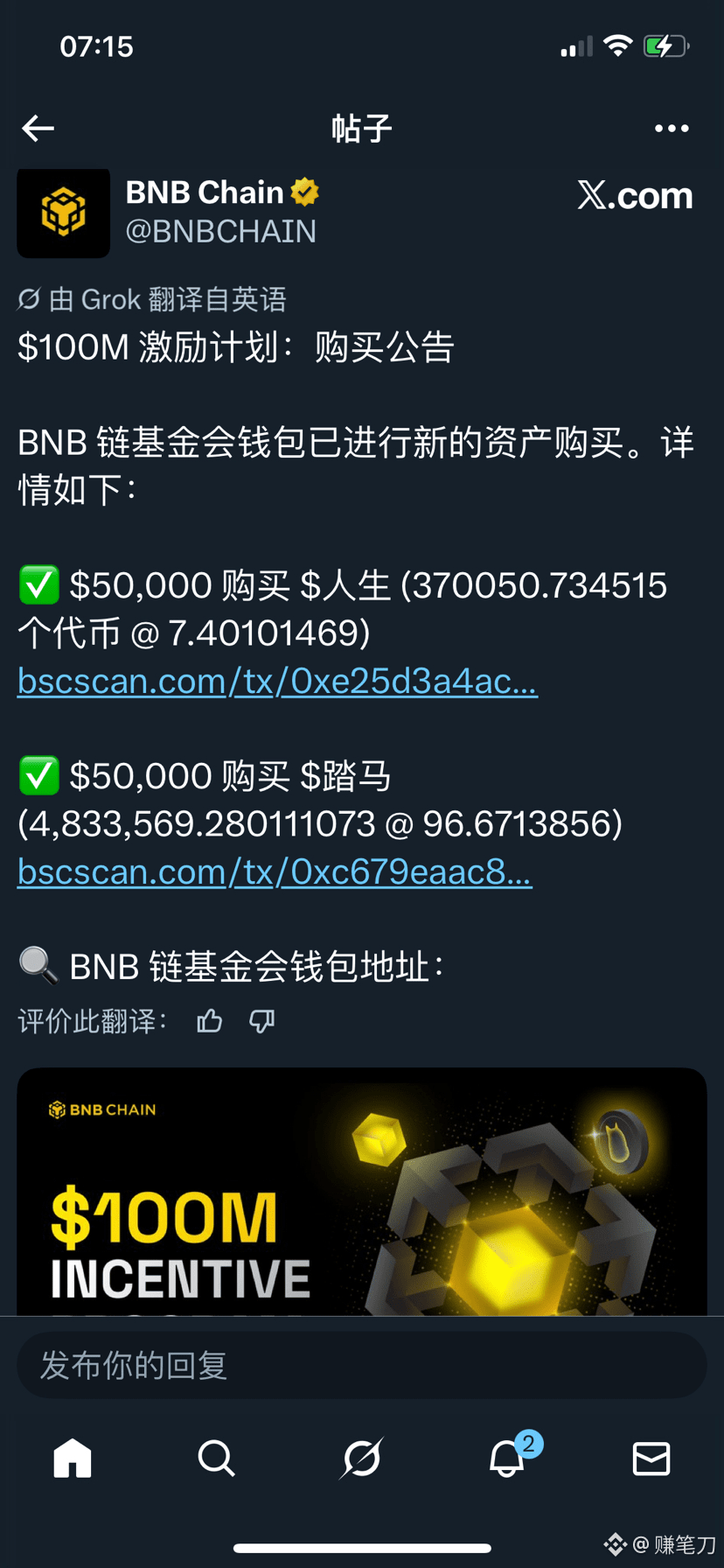Open Direct Messages inbox
Screen dimensions: 724x1568
[651, 1459]
